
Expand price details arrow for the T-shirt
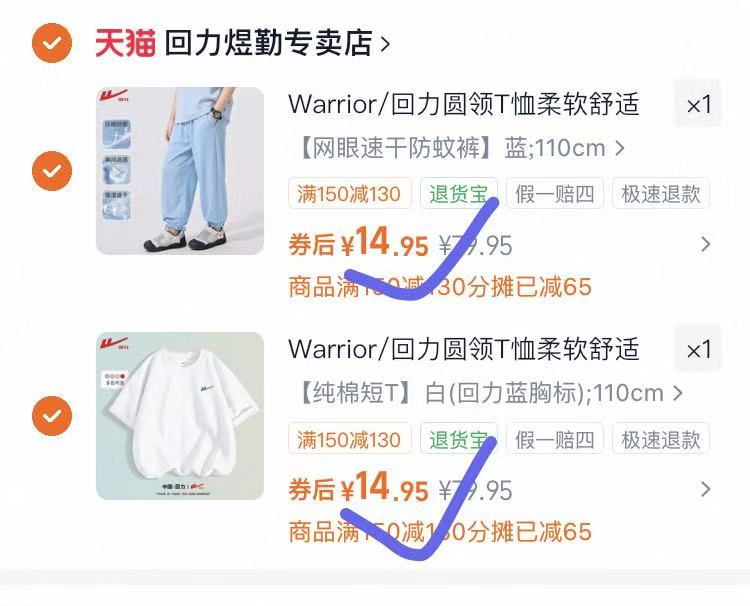click(706, 489)
